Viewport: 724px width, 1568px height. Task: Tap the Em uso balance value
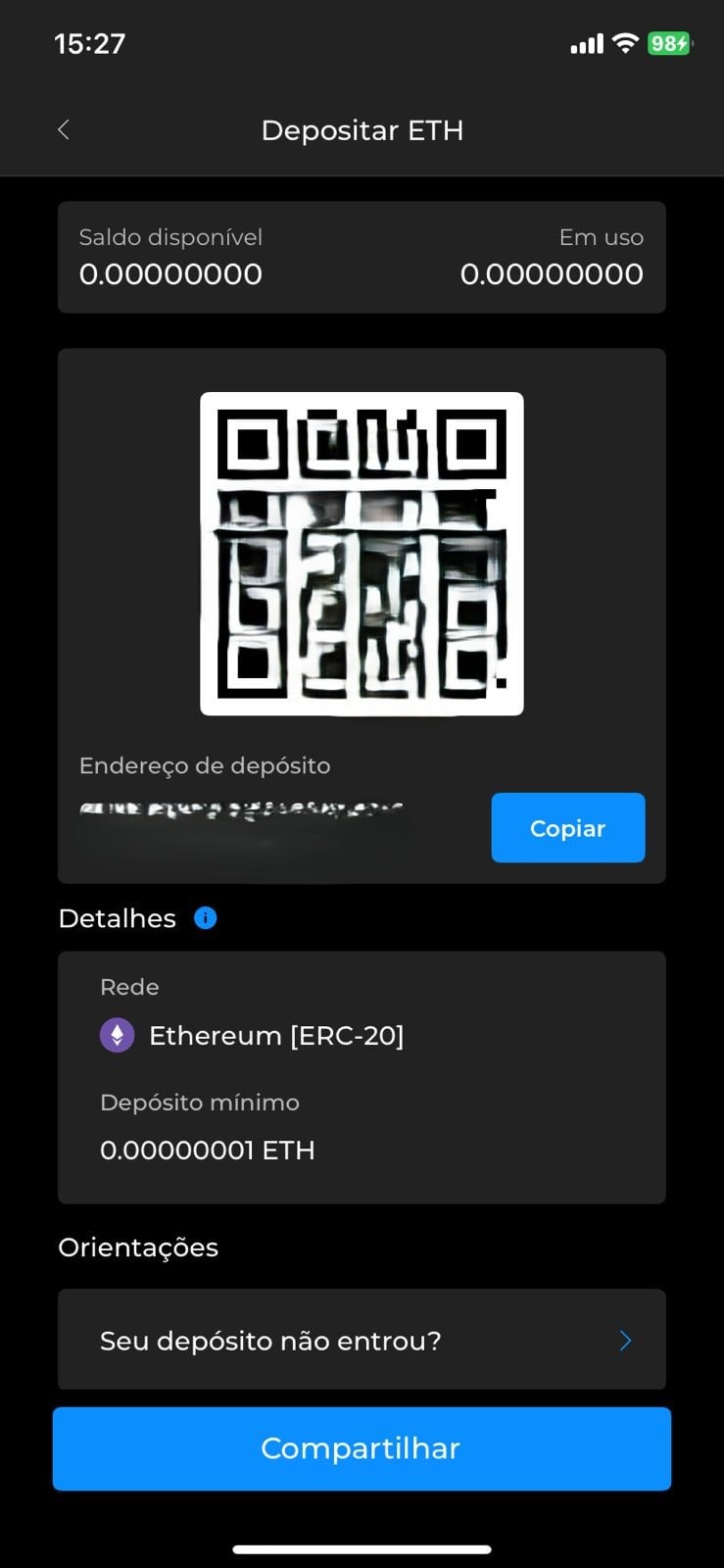pos(552,273)
